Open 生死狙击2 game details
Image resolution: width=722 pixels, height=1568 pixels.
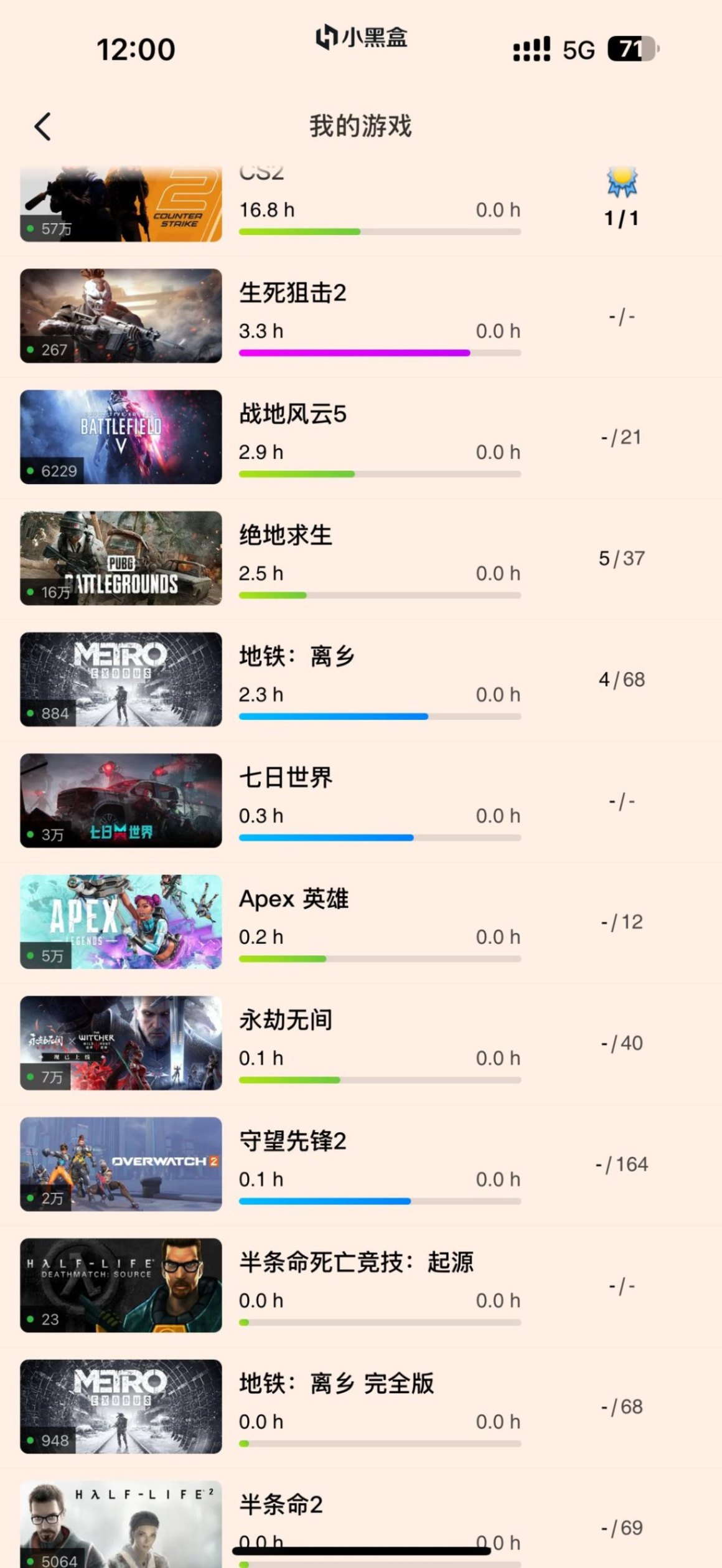[361, 316]
